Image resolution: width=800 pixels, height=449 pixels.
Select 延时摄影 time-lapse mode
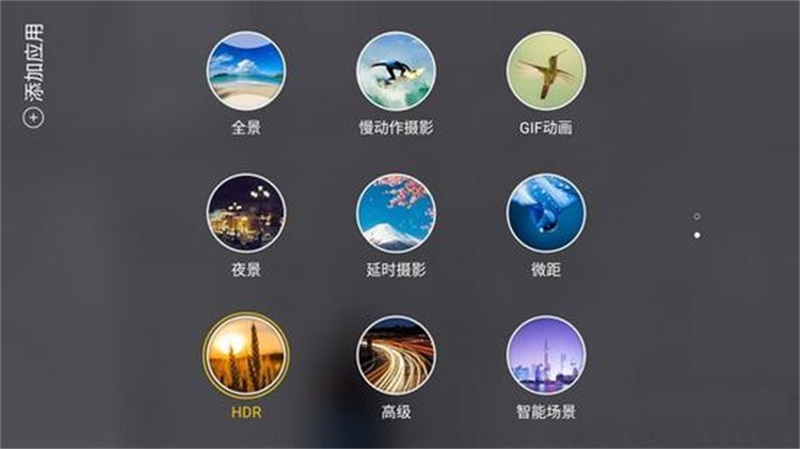[x=396, y=213]
